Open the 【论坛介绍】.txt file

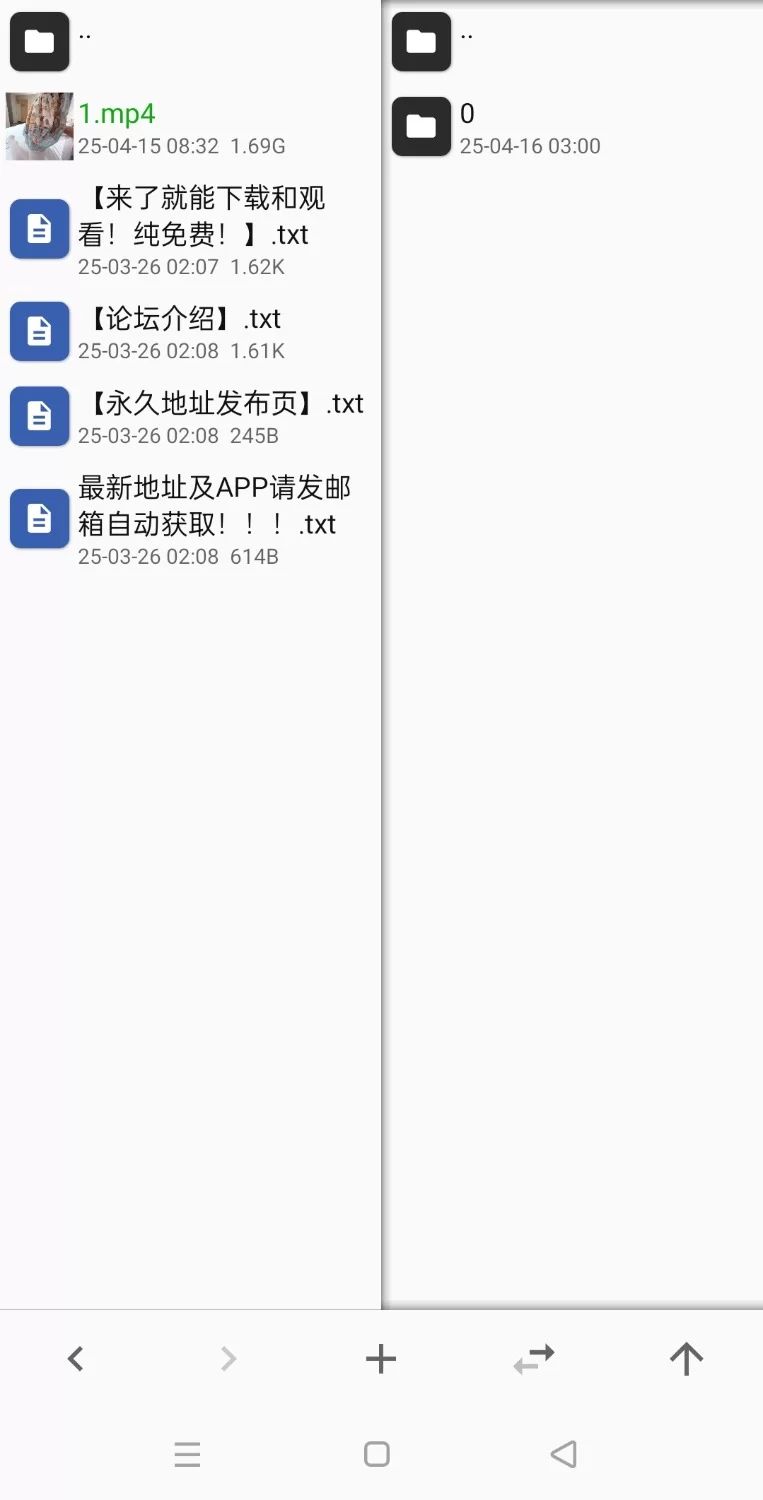tap(190, 332)
